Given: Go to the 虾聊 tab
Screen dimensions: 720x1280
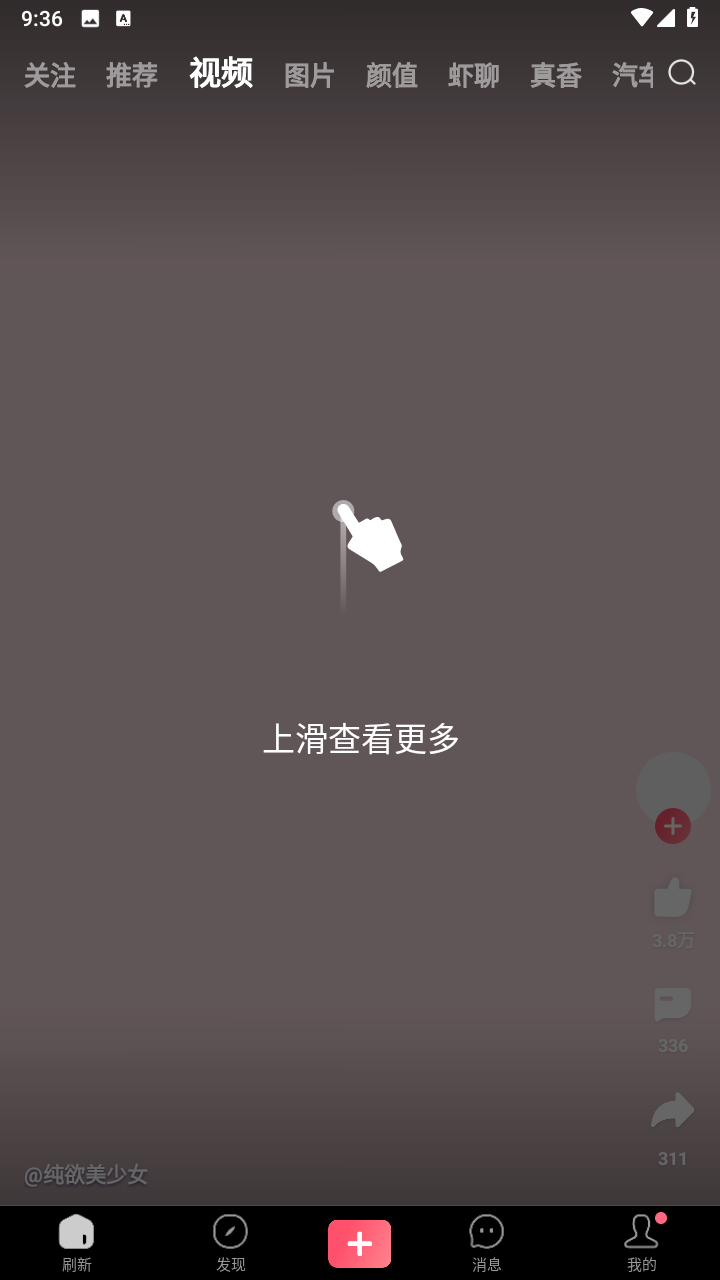Looking at the screenshot, I should [x=474, y=75].
